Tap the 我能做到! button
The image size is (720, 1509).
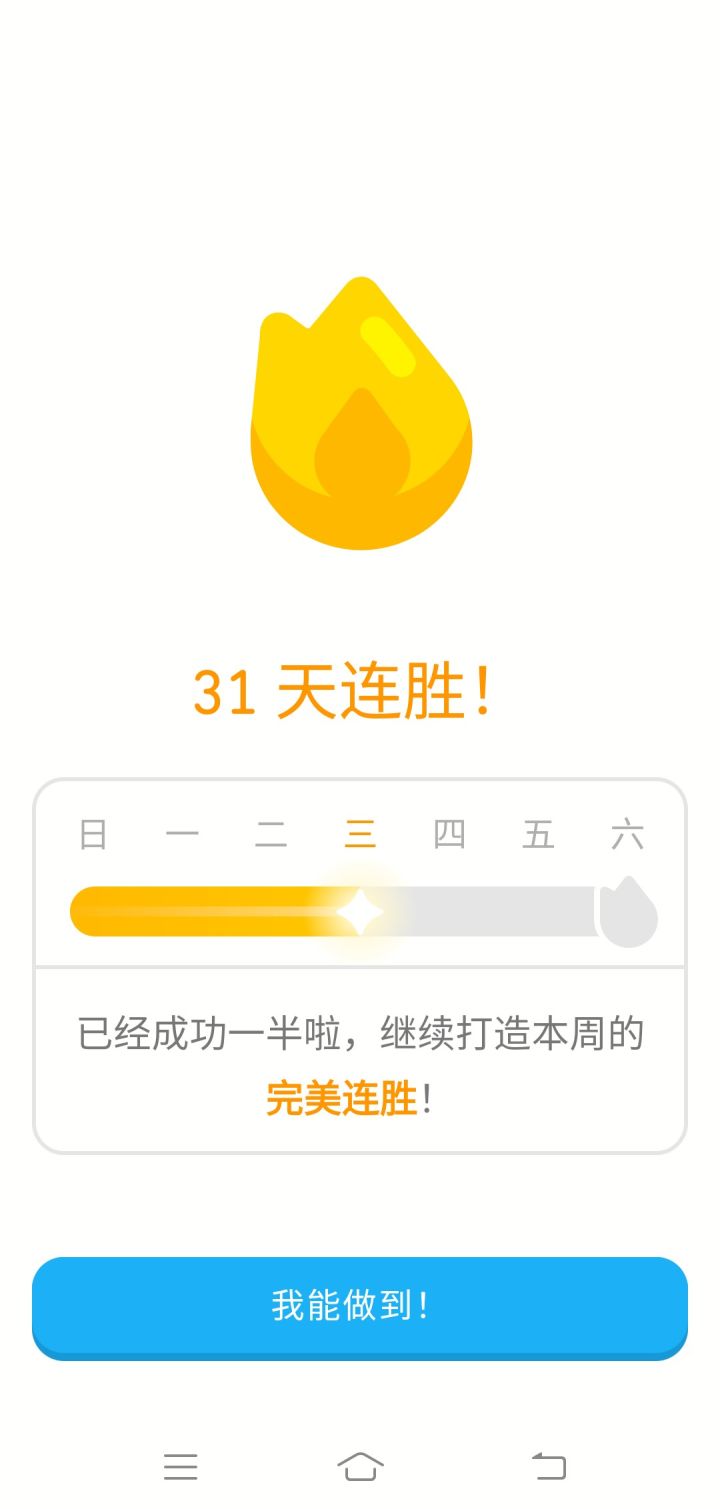[360, 1306]
